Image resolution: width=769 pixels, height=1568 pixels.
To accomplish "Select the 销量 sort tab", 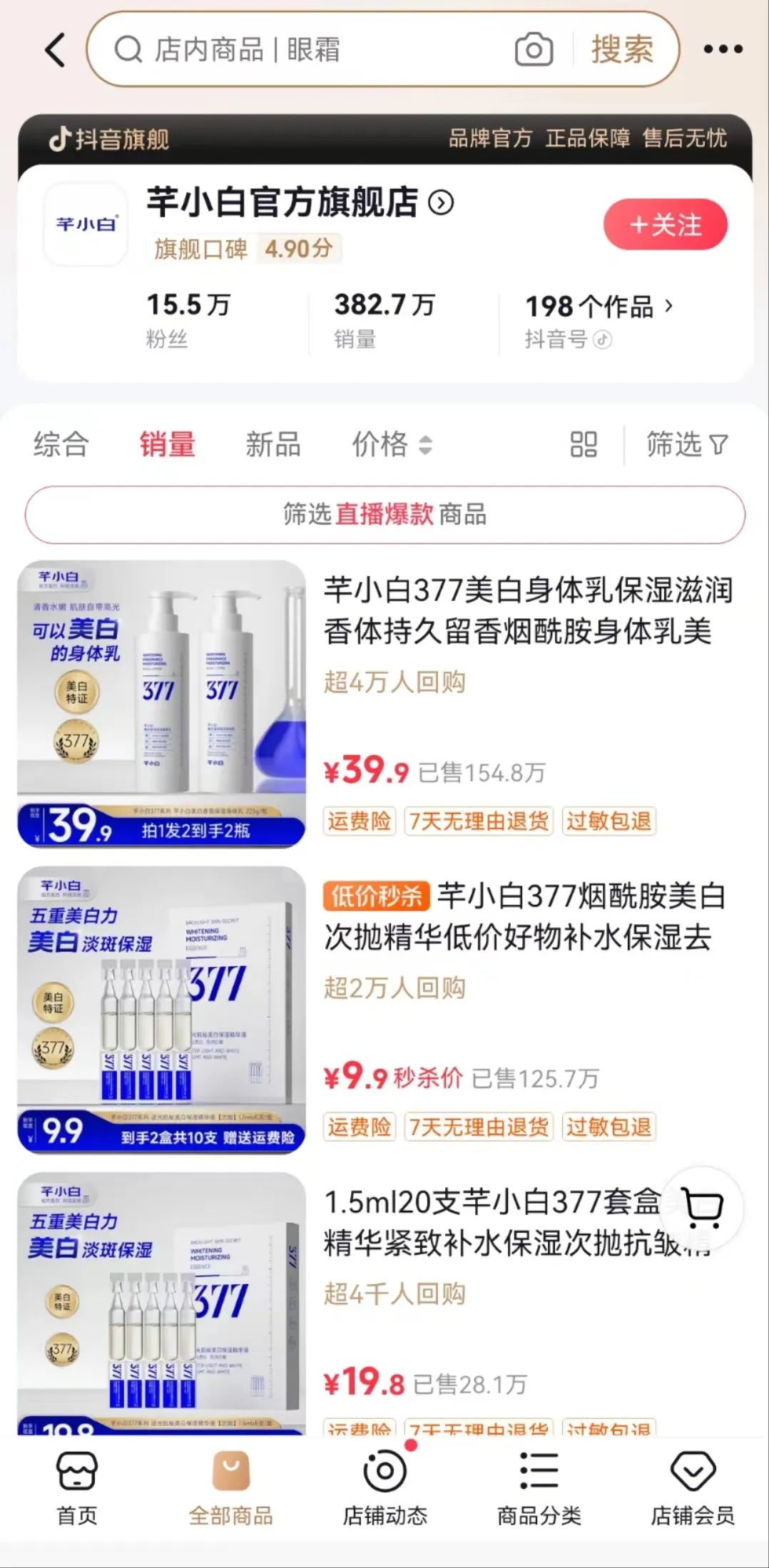I will coord(167,444).
